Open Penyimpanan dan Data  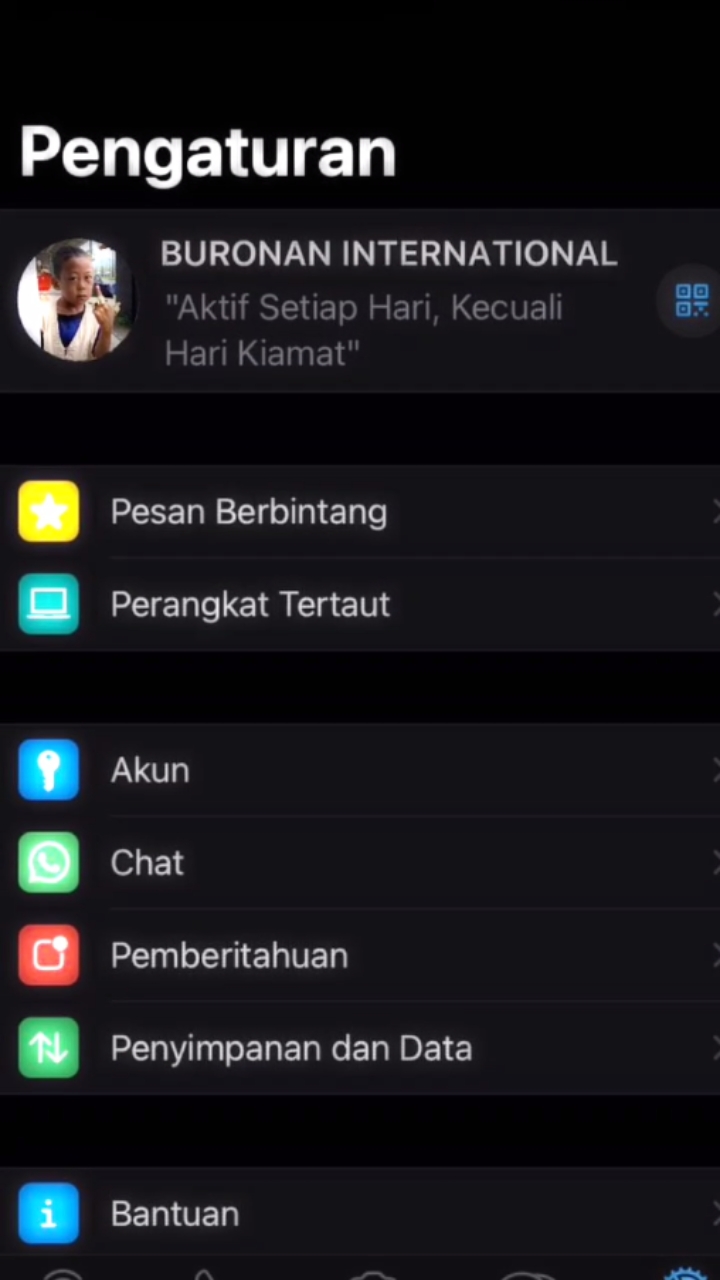(360, 1048)
